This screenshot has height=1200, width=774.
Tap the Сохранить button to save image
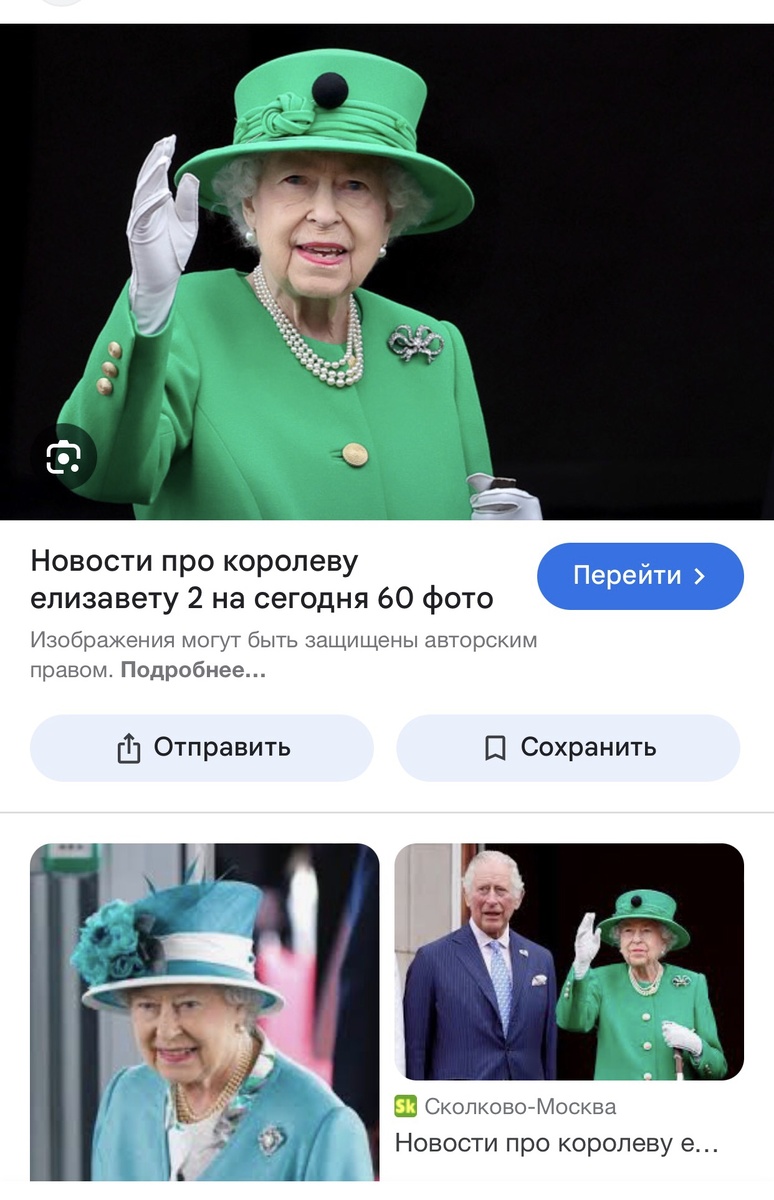(569, 747)
